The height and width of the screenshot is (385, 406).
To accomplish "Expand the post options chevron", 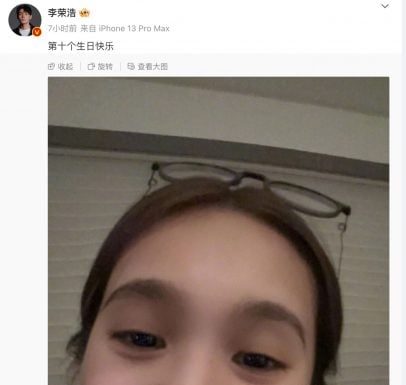I will (x=385, y=6).
